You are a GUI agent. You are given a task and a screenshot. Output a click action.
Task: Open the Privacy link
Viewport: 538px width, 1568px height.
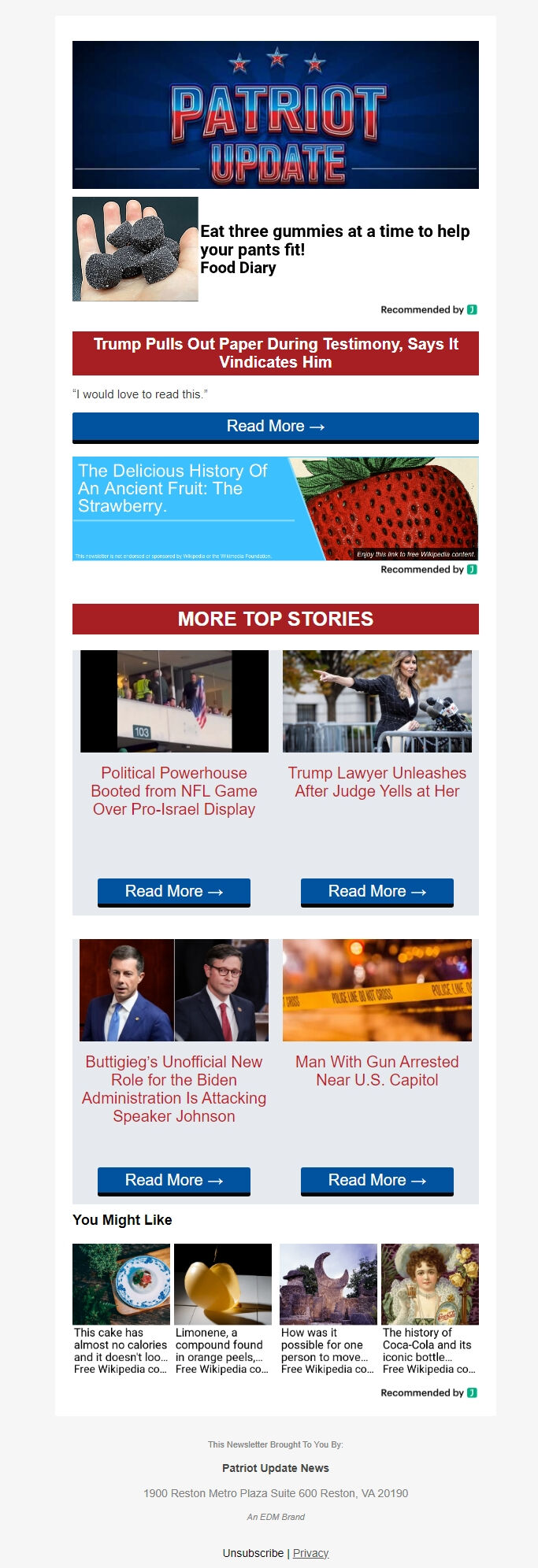pos(310,1553)
